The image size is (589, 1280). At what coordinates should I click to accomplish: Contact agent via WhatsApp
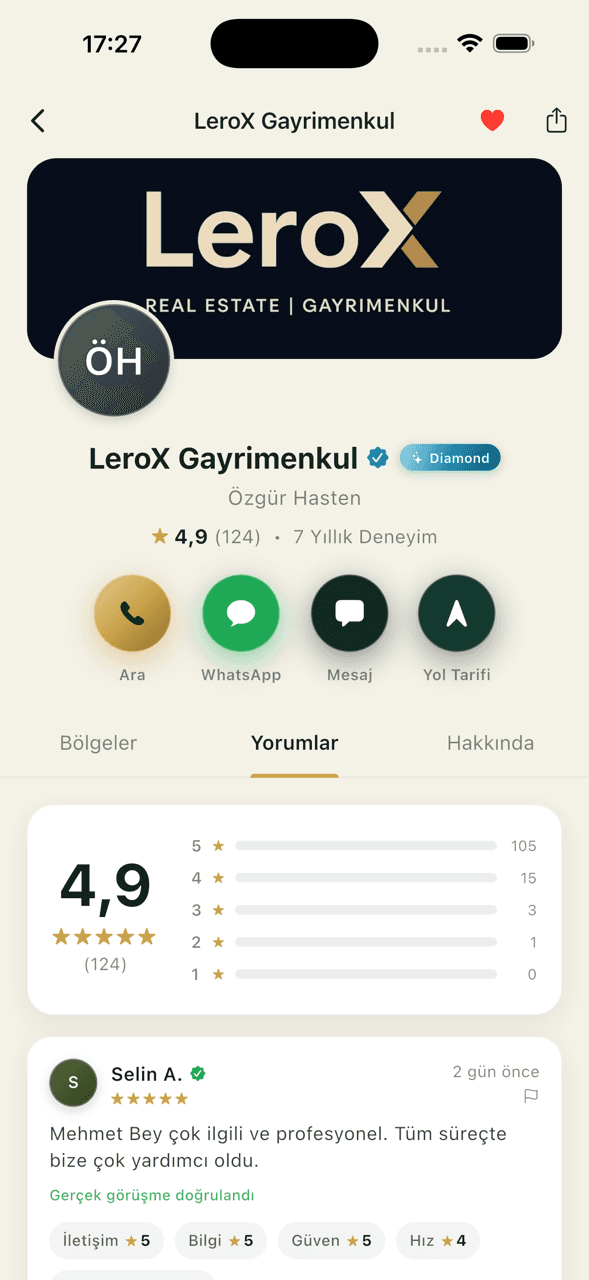(241, 613)
